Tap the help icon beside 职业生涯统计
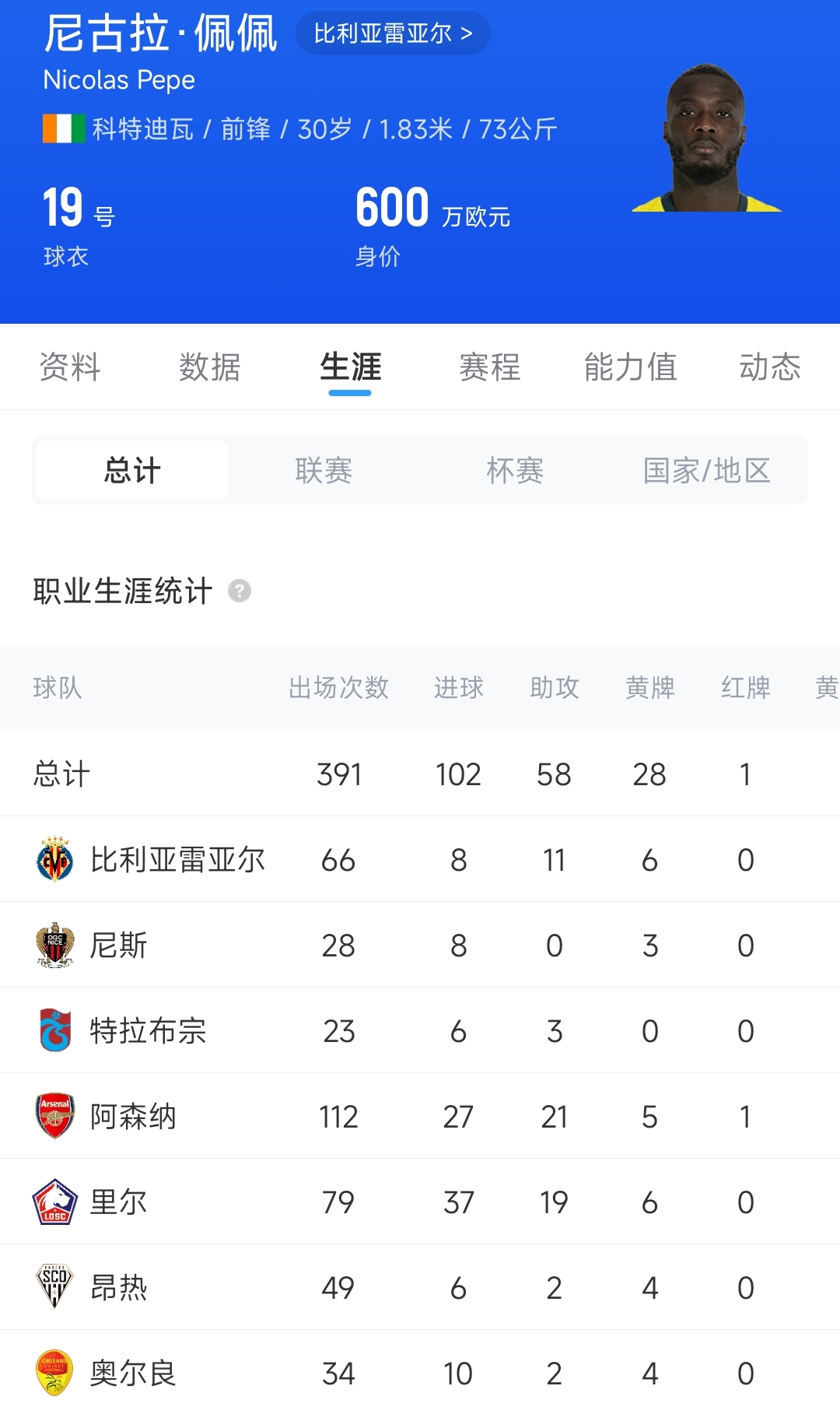Image resolution: width=840 pixels, height=1414 pixels. coord(240,591)
